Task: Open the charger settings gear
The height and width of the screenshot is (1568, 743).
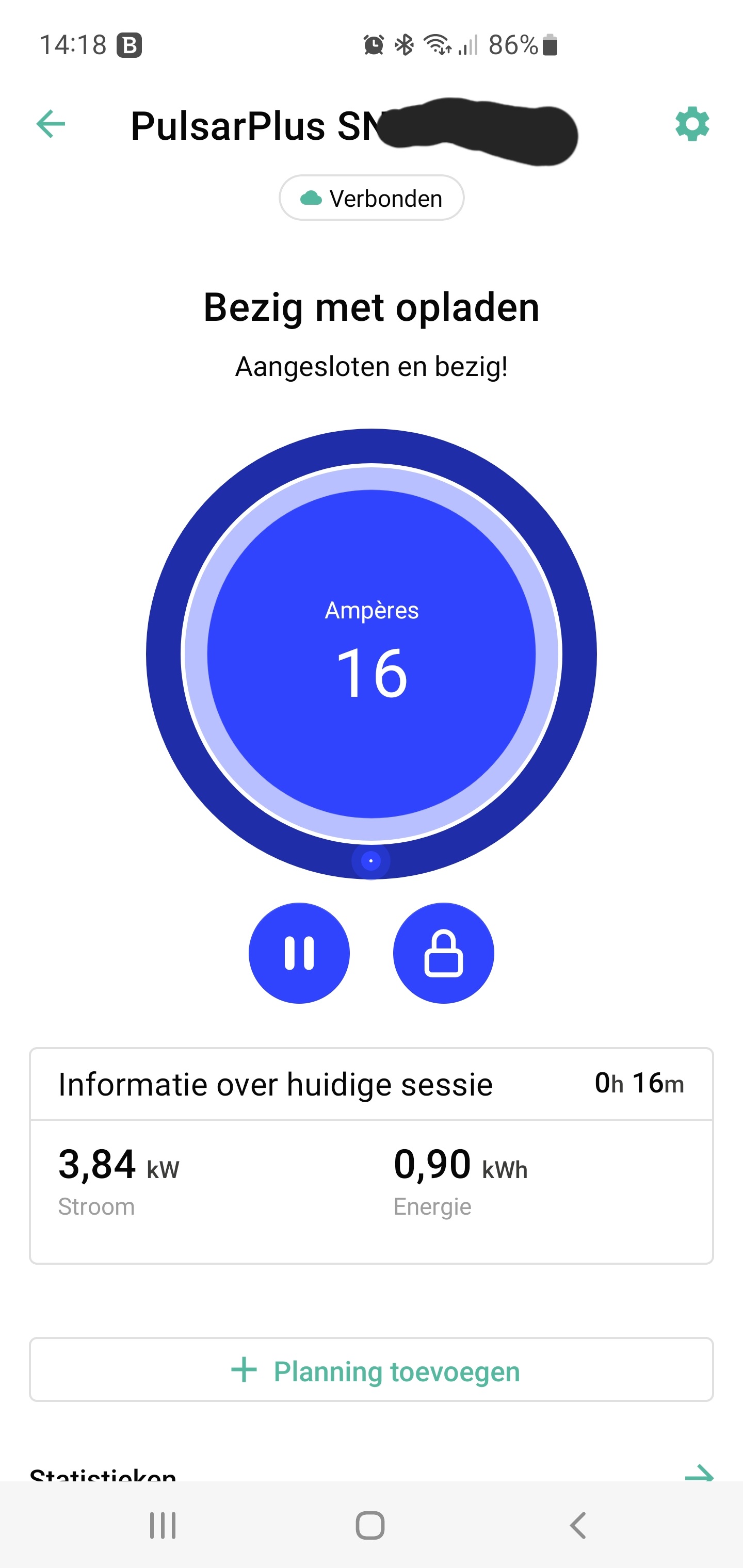Action: pos(692,125)
